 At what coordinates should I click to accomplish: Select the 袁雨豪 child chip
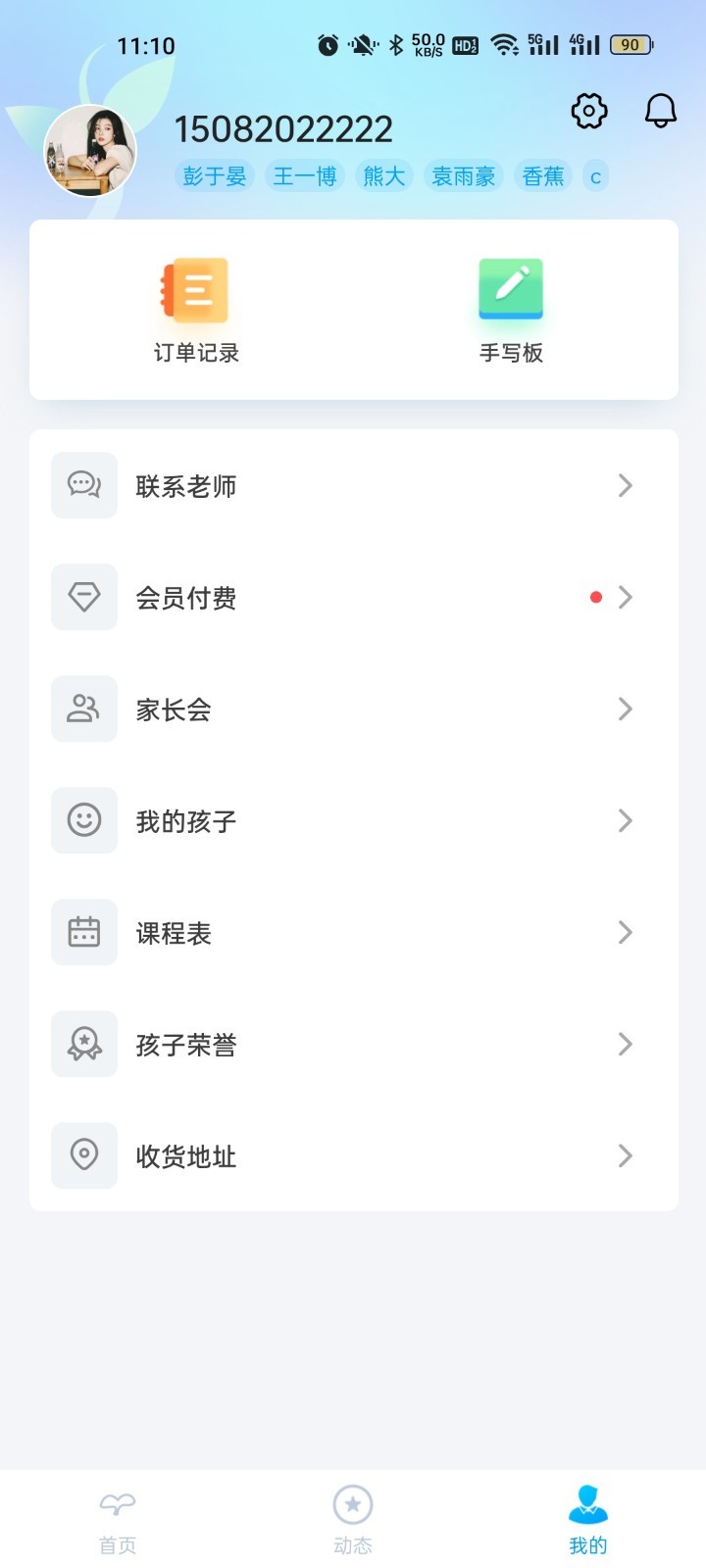[x=464, y=176]
